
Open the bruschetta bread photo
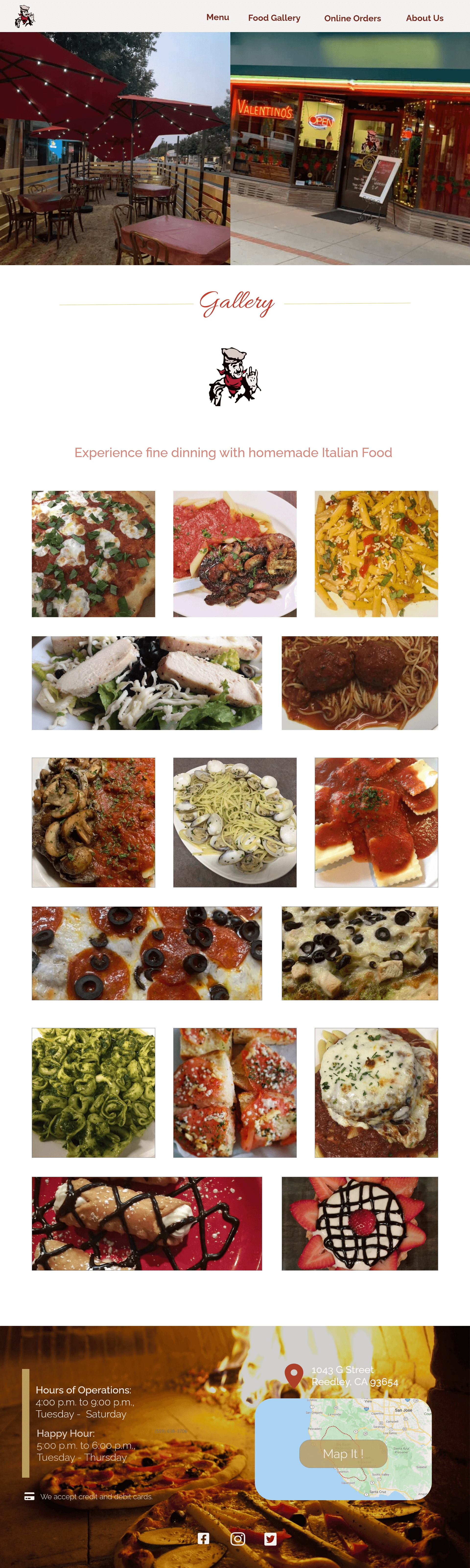[235, 1092]
